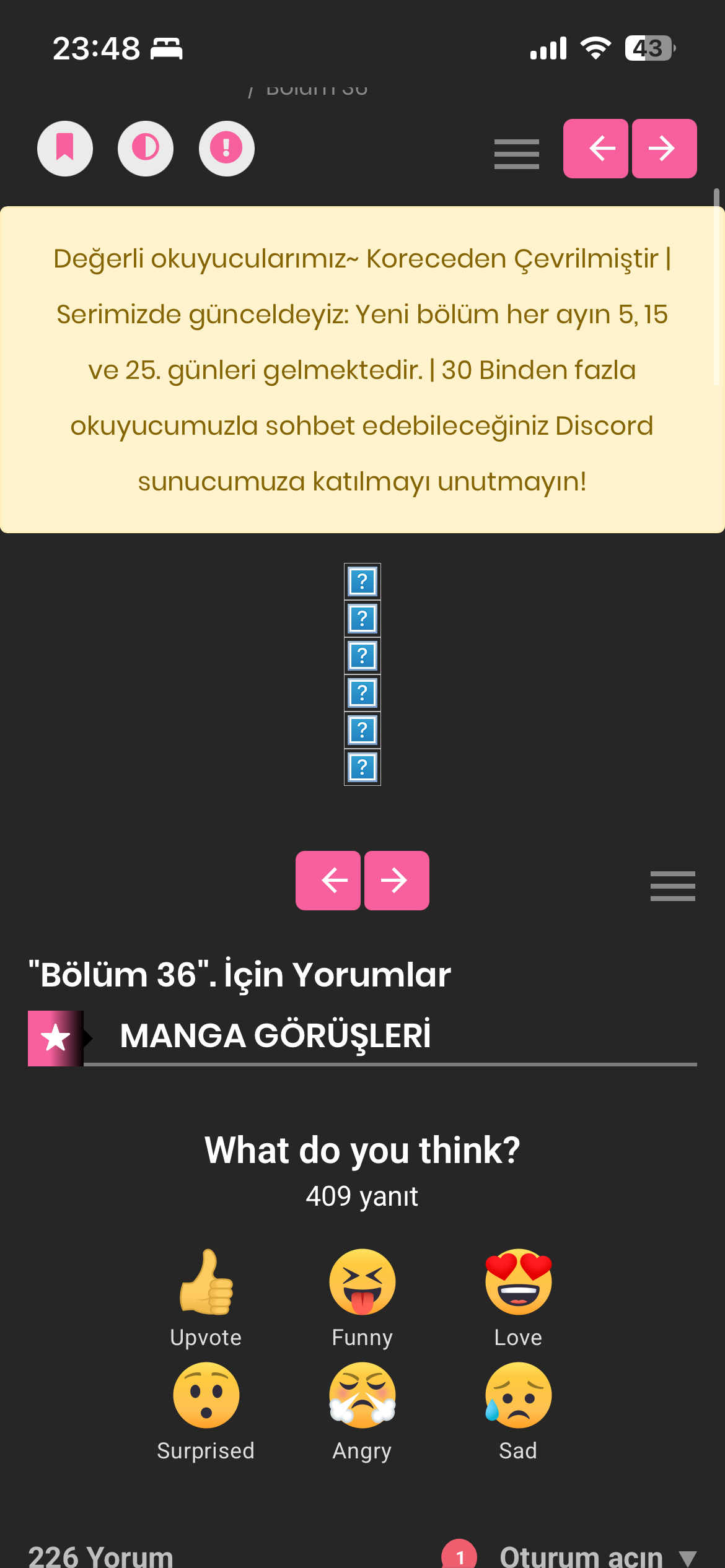Viewport: 725px width, 1568px height.
Task: Tap previous chapter arrow below the pages
Action: (x=328, y=881)
